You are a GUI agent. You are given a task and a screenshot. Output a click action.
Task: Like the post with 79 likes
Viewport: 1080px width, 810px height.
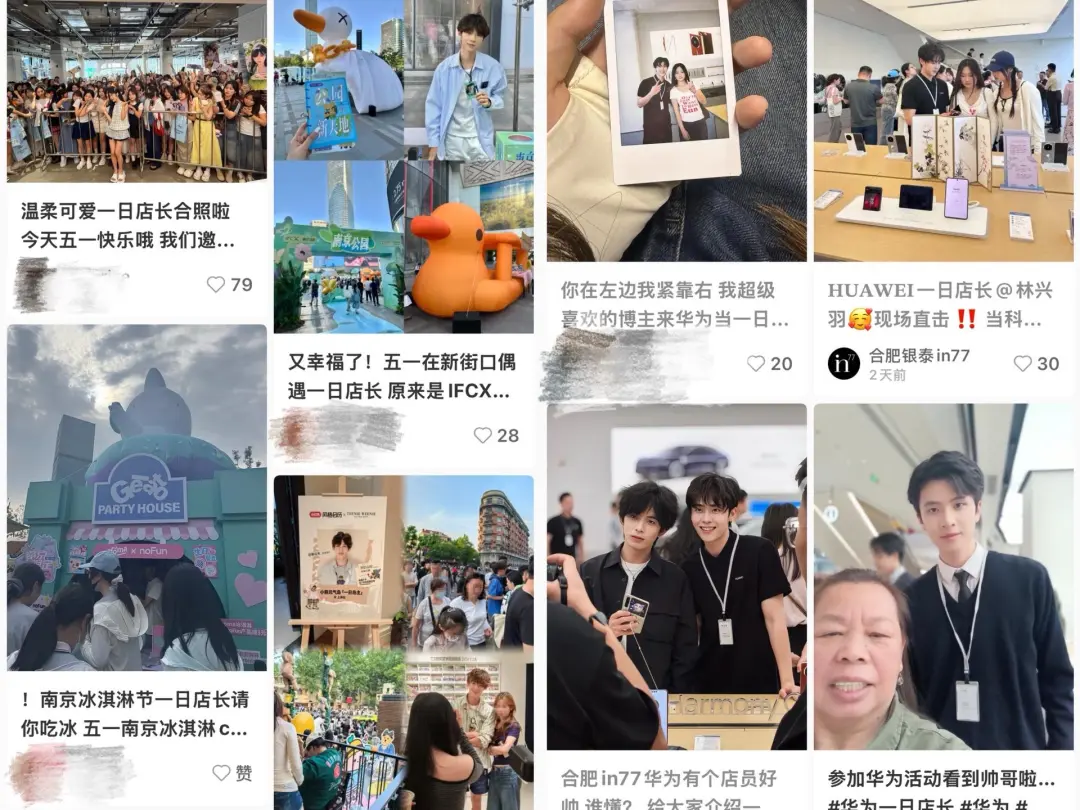[216, 284]
